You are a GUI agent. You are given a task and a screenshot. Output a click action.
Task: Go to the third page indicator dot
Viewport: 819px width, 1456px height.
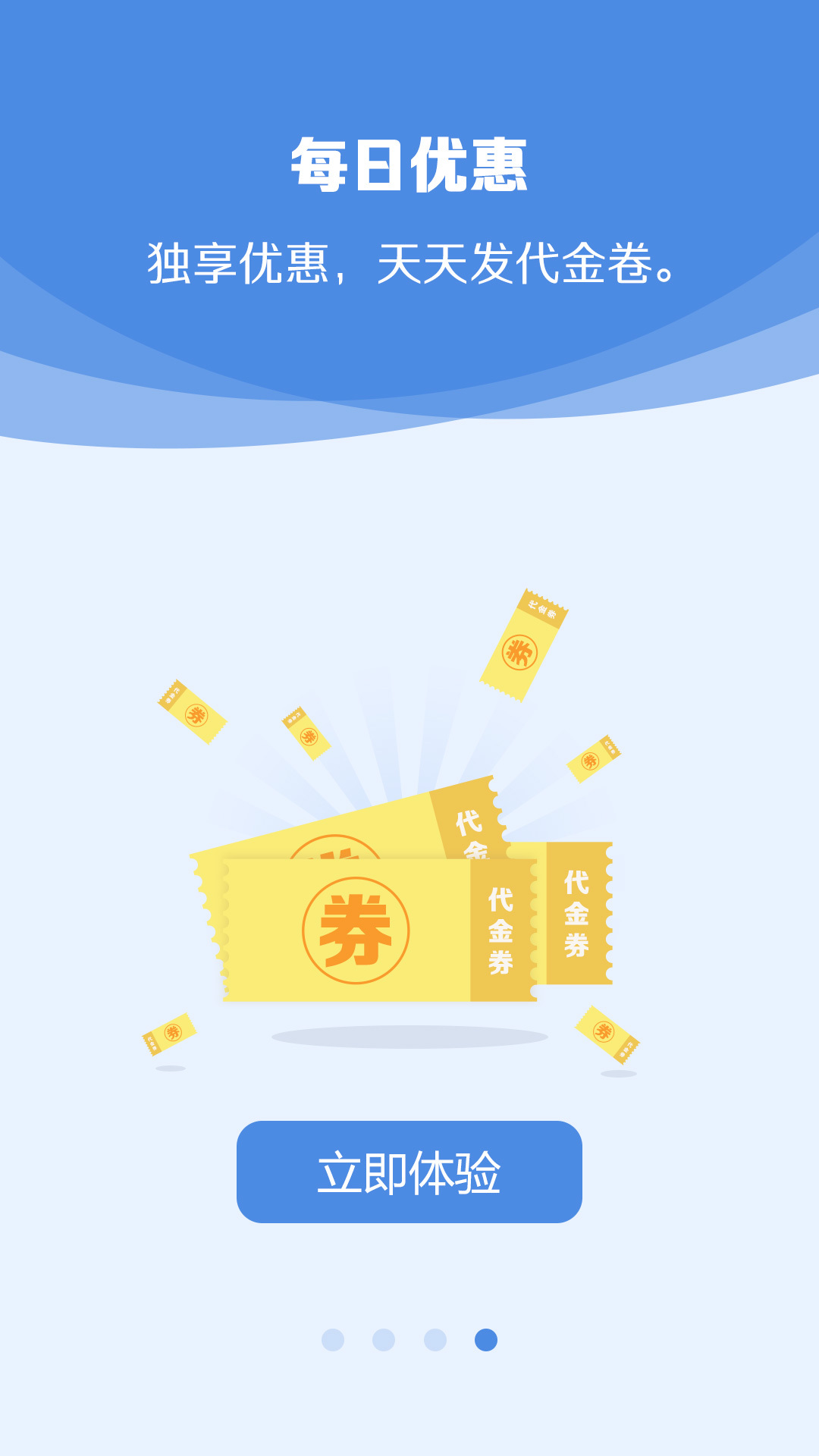[435, 1340]
